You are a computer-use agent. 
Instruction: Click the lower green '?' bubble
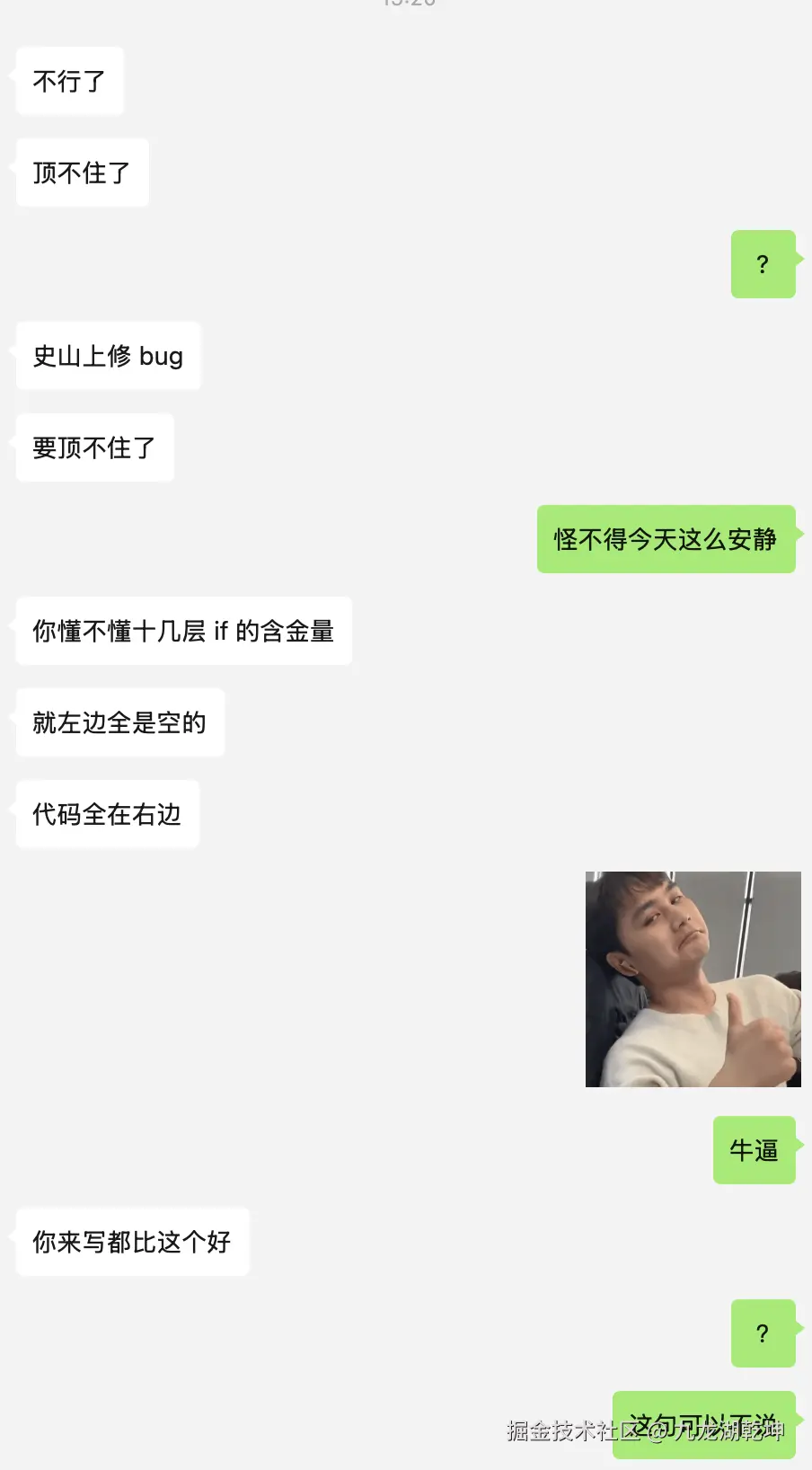point(763,1333)
